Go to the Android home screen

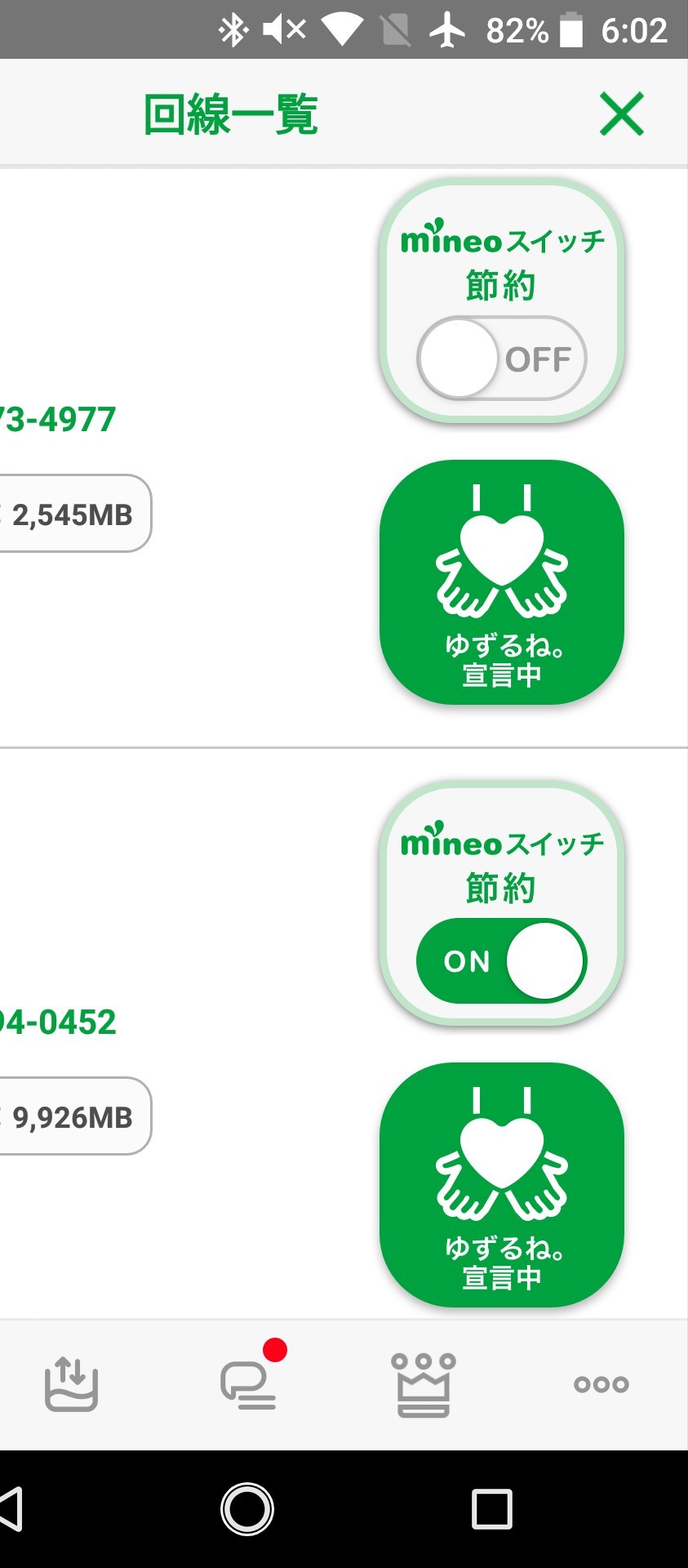[x=247, y=1509]
